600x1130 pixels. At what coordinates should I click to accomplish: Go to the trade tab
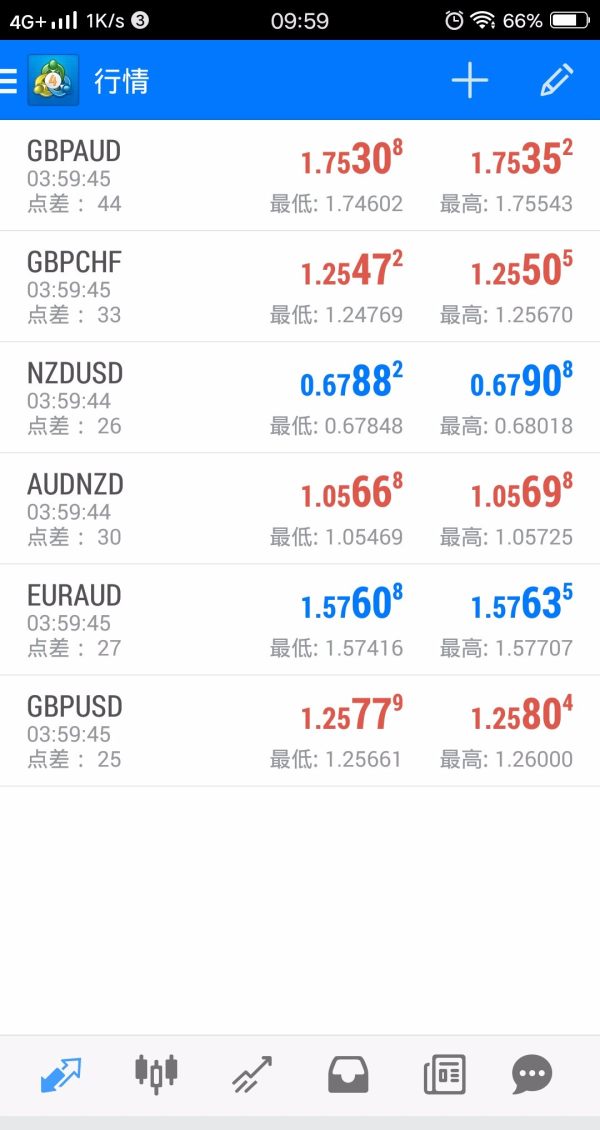coord(252,1074)
